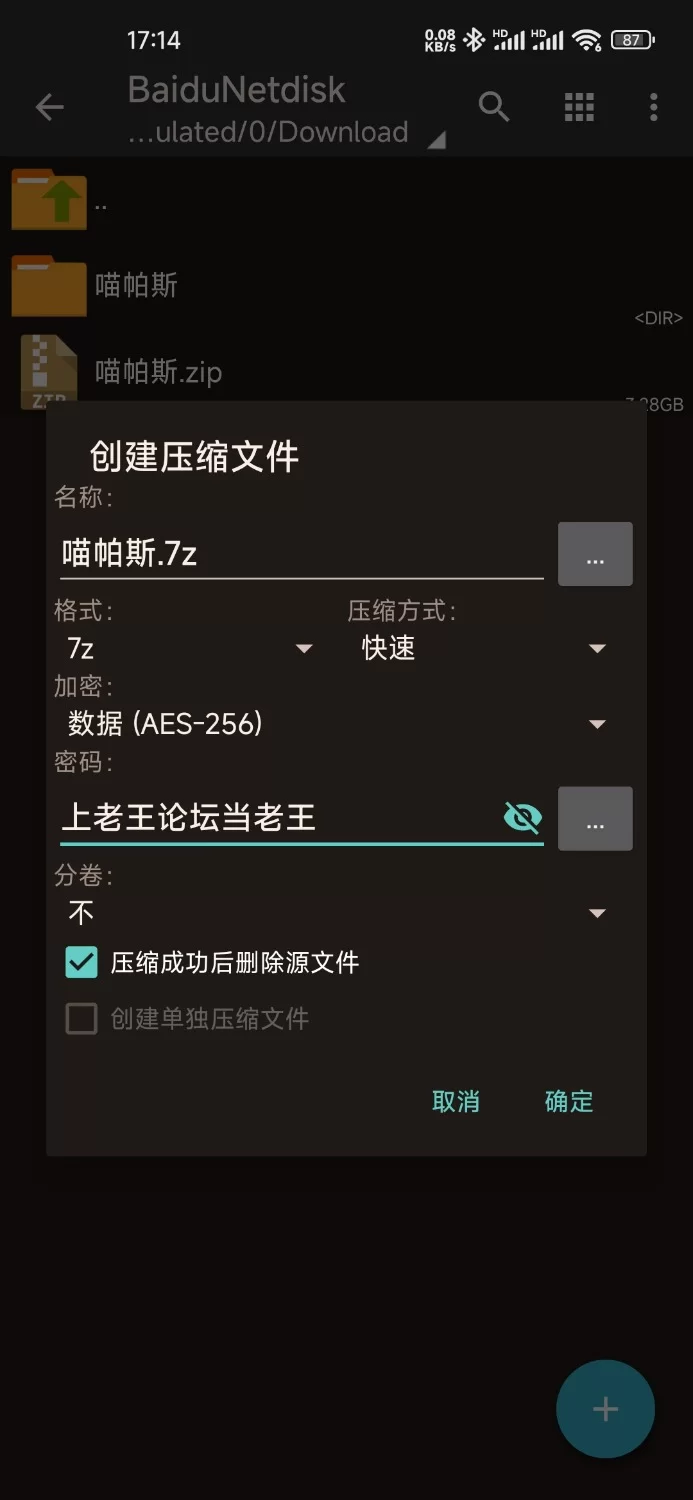This screenshot has height=1500, width=693.
Task: Toggle password visibility eye icon
Action: pos(522,818)
